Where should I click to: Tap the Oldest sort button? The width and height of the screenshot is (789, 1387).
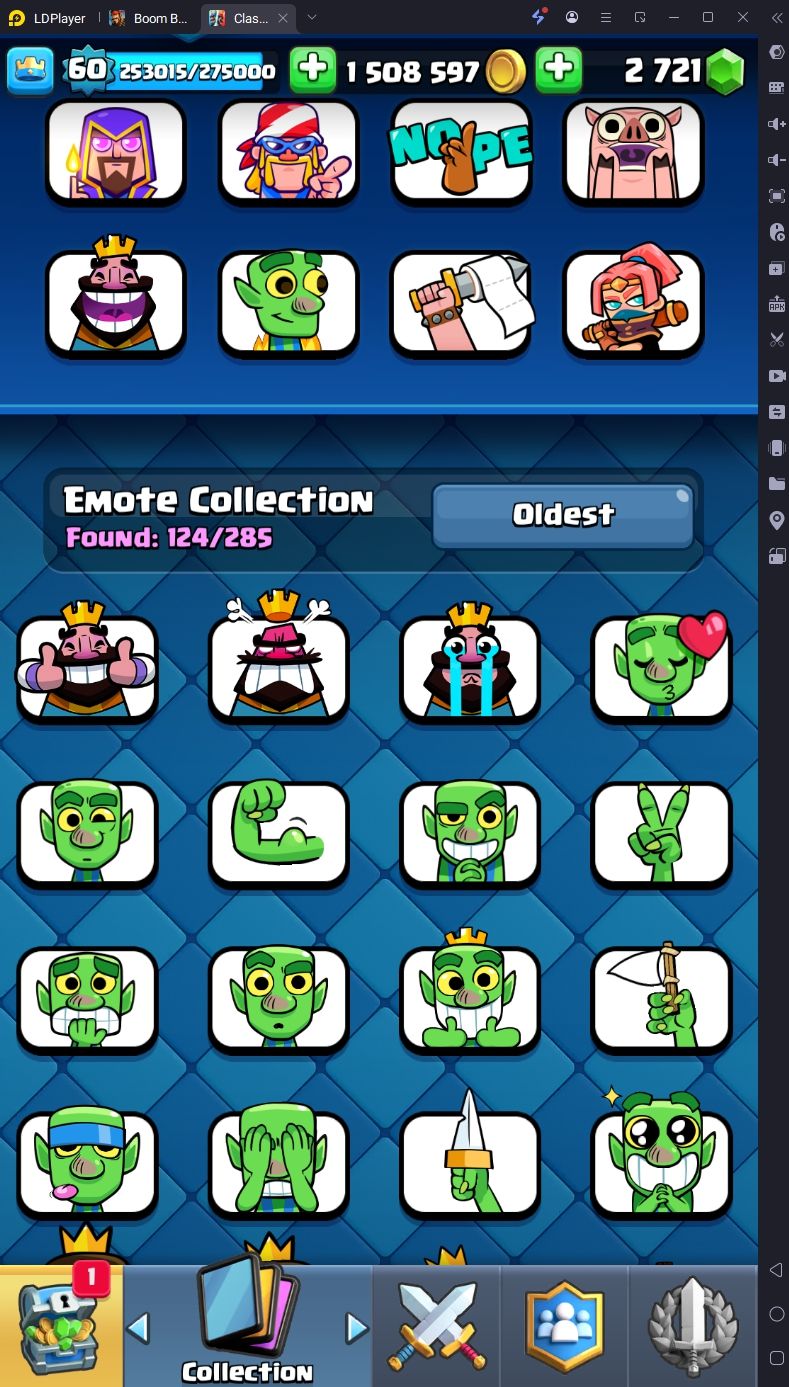pyautogui.click(x=563, y=516)
